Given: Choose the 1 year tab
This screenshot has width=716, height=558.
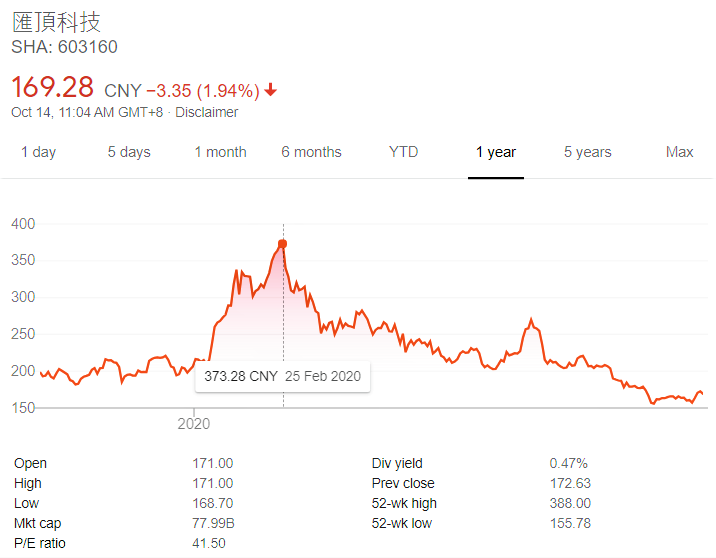Looking at the screenshot, I should click(495, 152).
